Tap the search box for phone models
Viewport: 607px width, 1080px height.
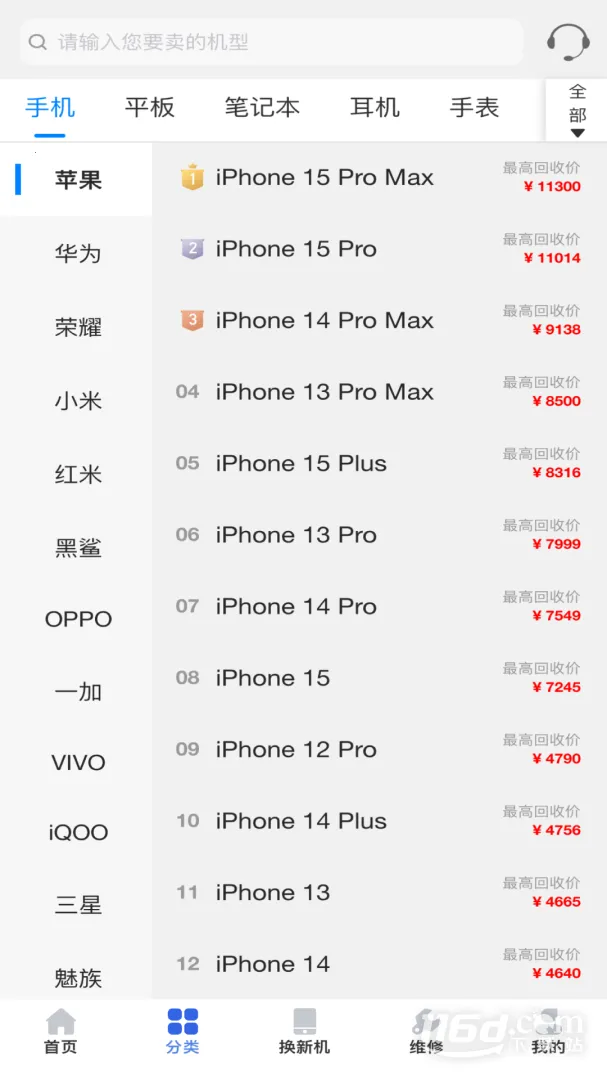(270, 42)
